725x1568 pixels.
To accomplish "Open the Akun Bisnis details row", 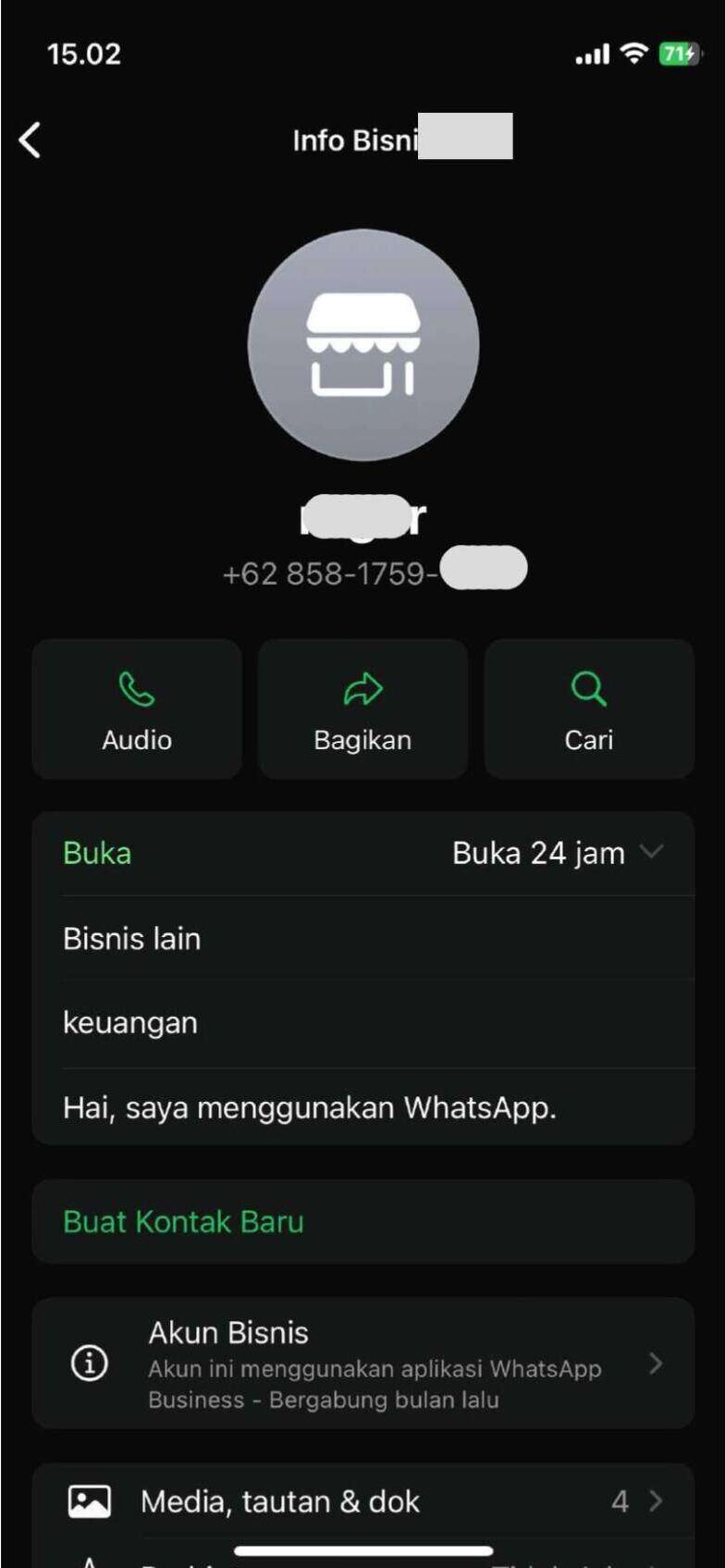I will [362, 1364].
